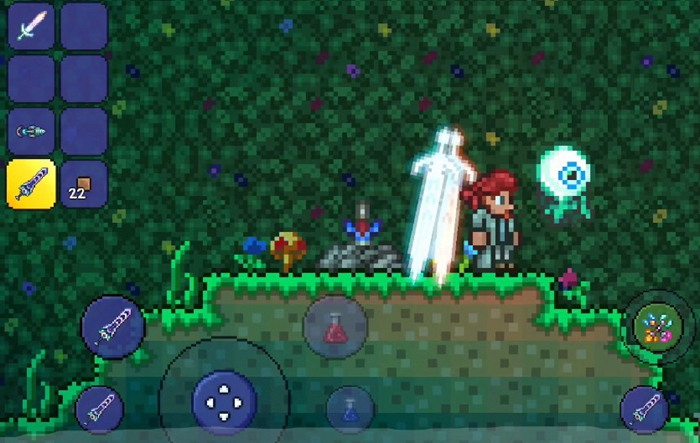Select the block stack of 22
700x443 pixels.
[x=83, y=184]
